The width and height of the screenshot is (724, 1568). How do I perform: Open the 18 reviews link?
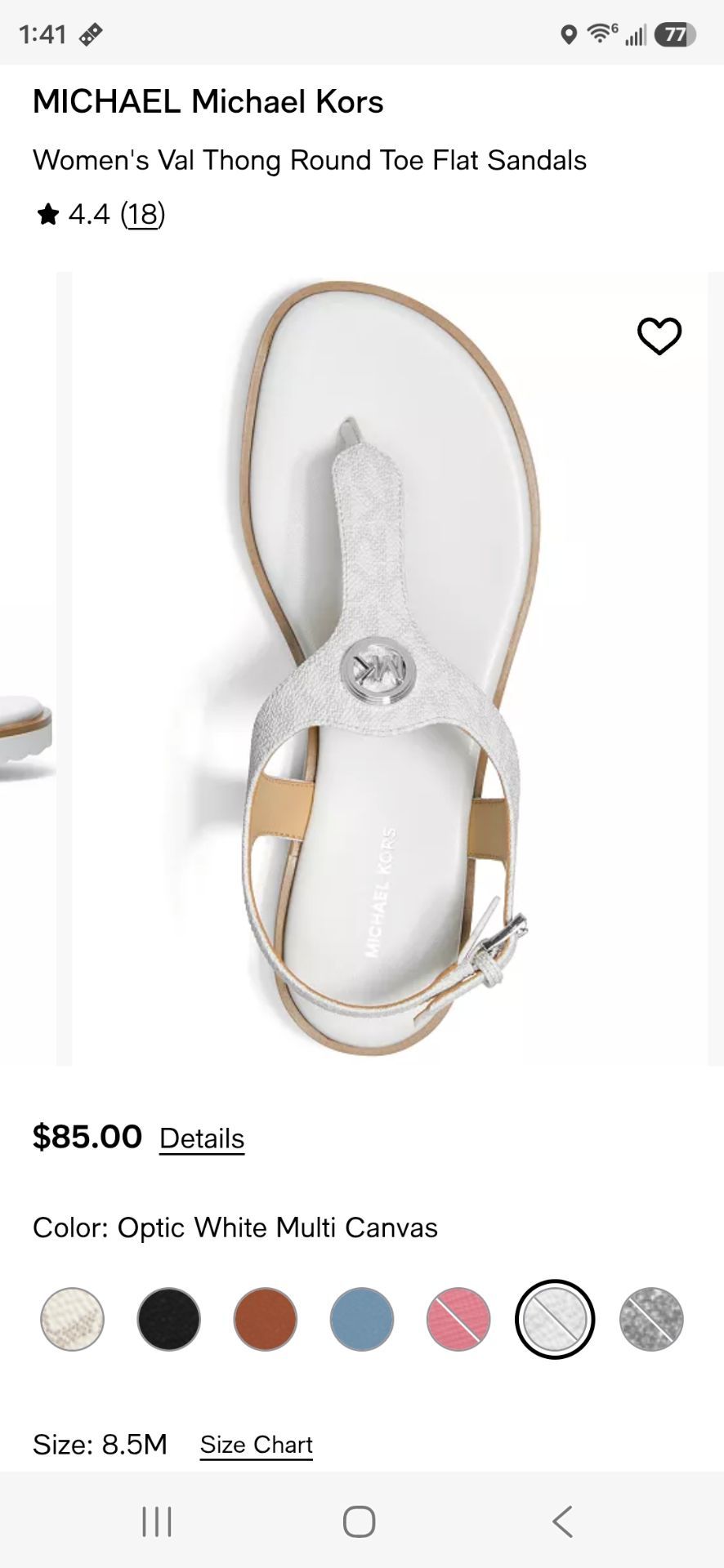(x=143, y=214)
